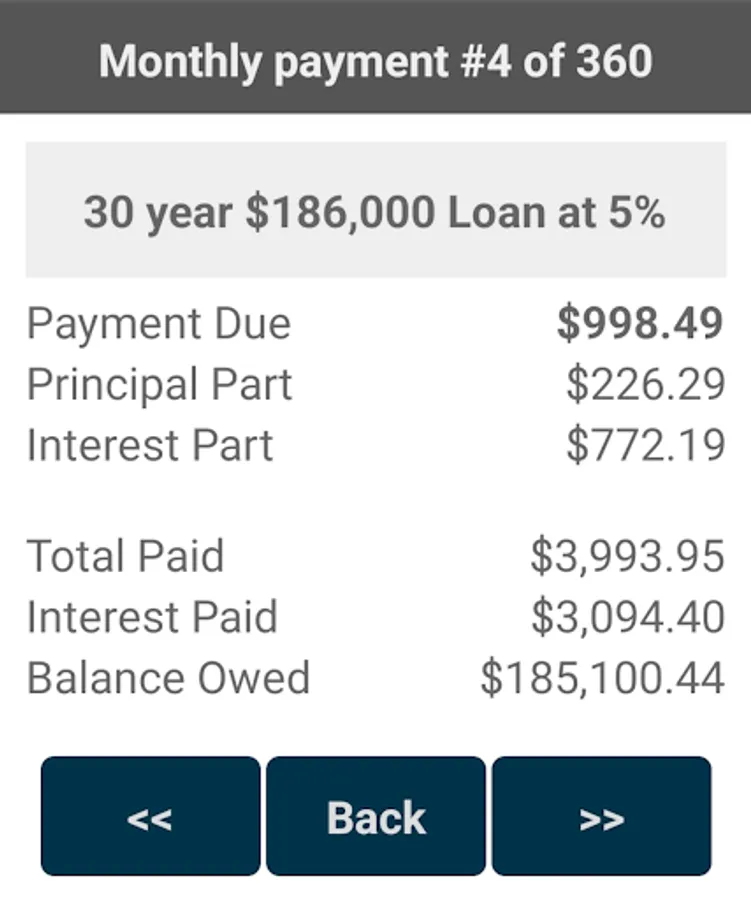
Task: Go to the previous monthly payment
Action: tap(150, 816)
